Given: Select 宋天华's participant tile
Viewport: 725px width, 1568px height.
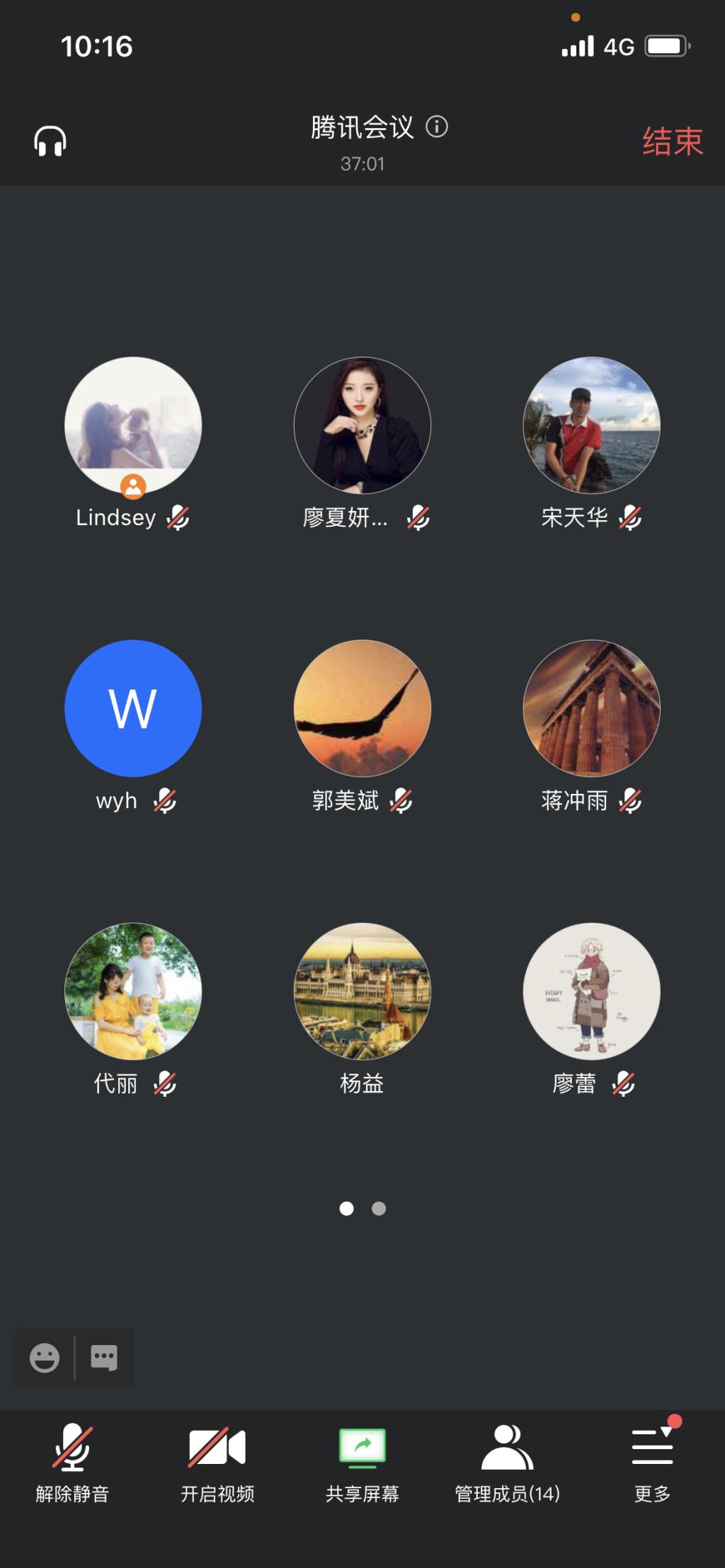Looking at the screenshot, I should click(591, 426).
